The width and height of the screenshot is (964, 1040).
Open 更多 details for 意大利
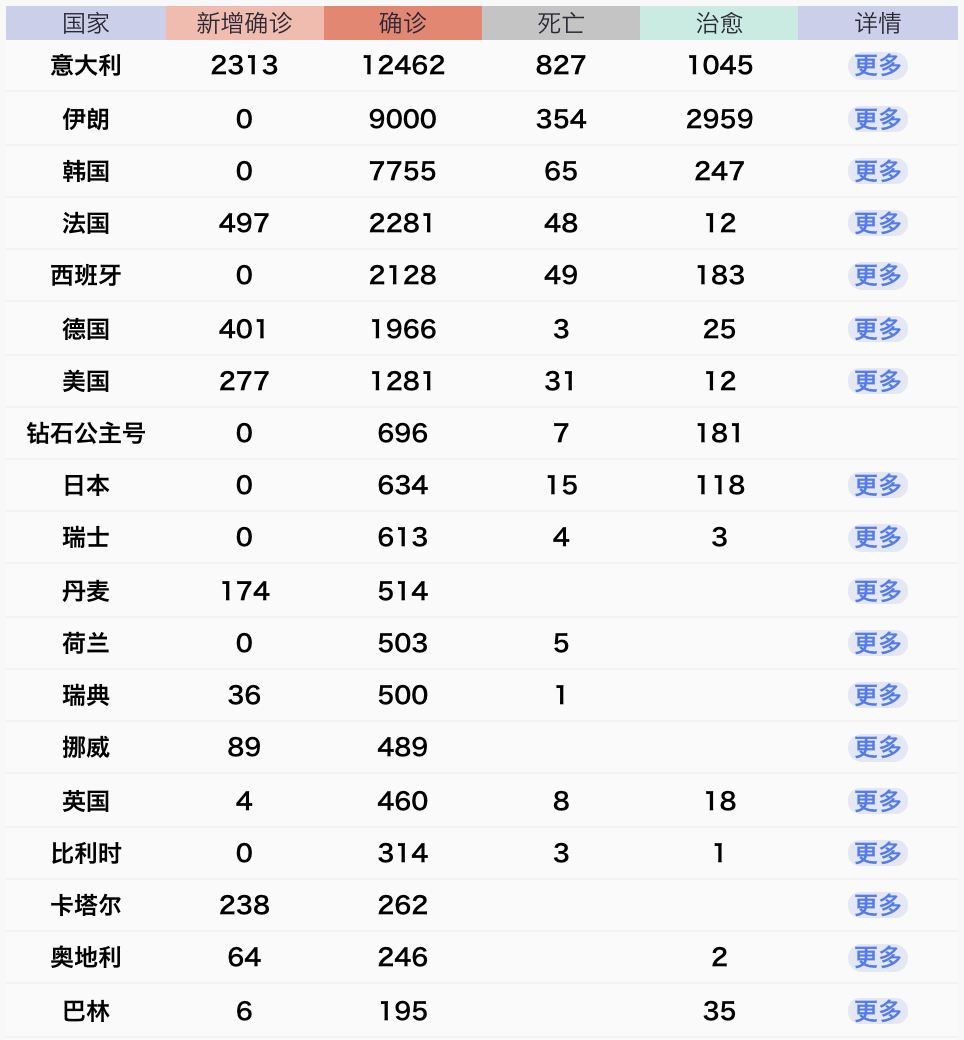coord(878,66)
